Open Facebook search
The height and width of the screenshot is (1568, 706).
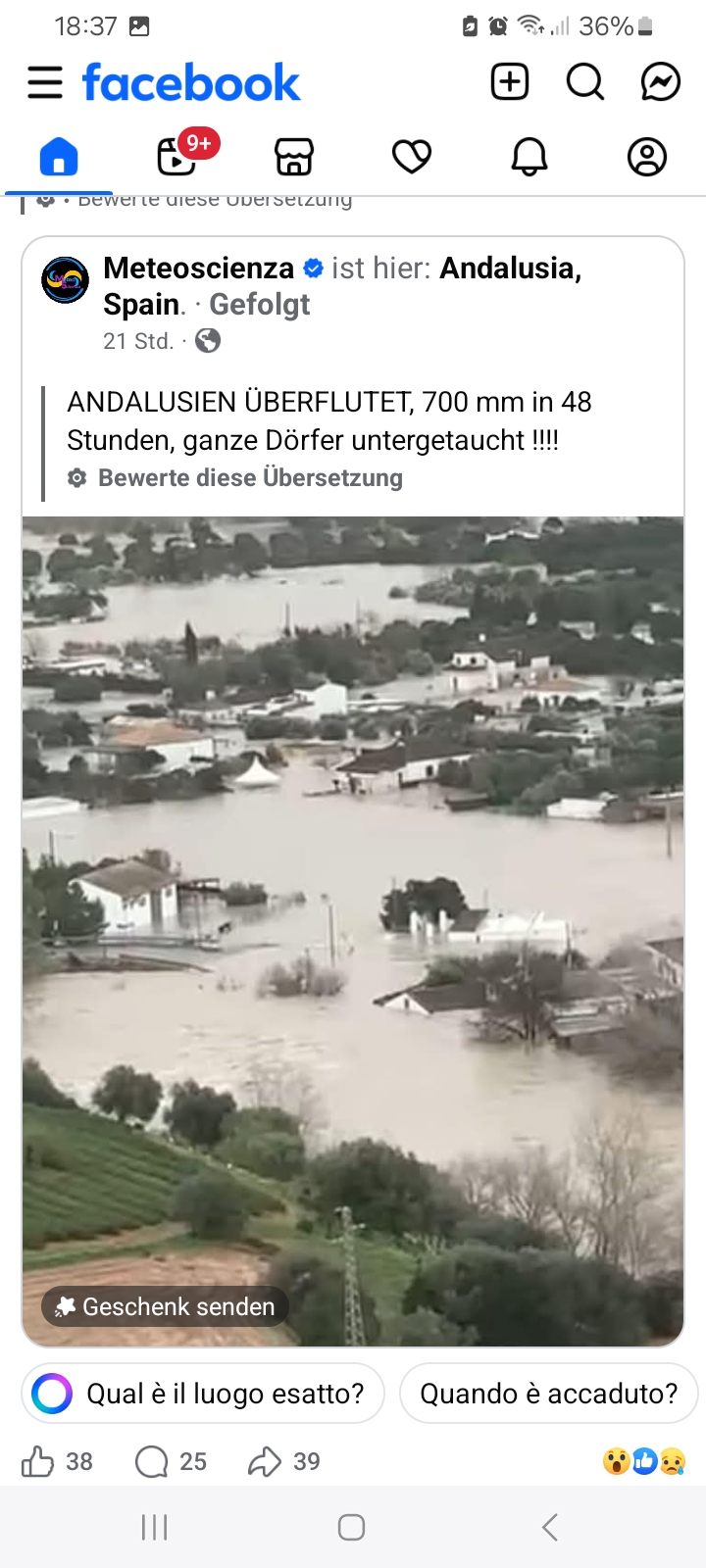tap(585, 82)
